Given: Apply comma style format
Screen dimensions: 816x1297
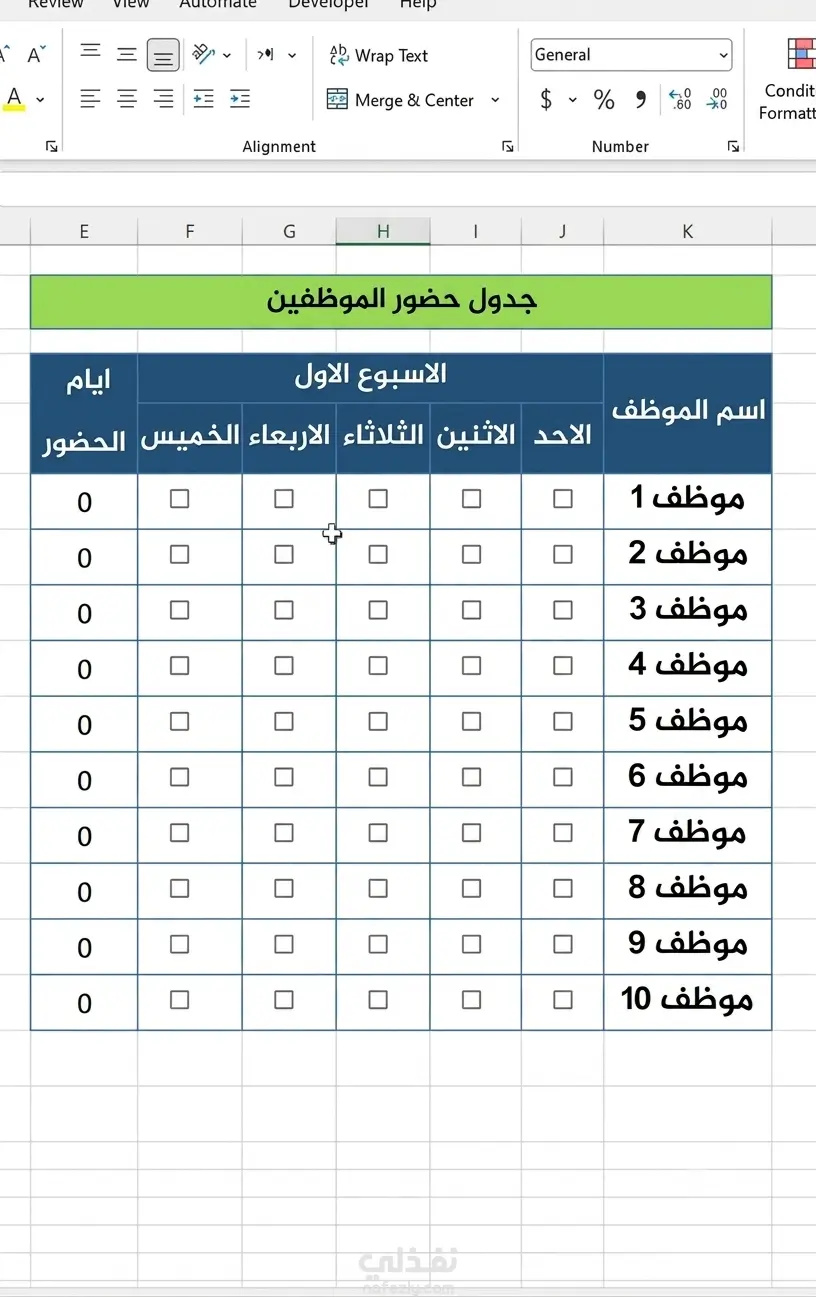Looking at the screenshot, I should [641, 99].
